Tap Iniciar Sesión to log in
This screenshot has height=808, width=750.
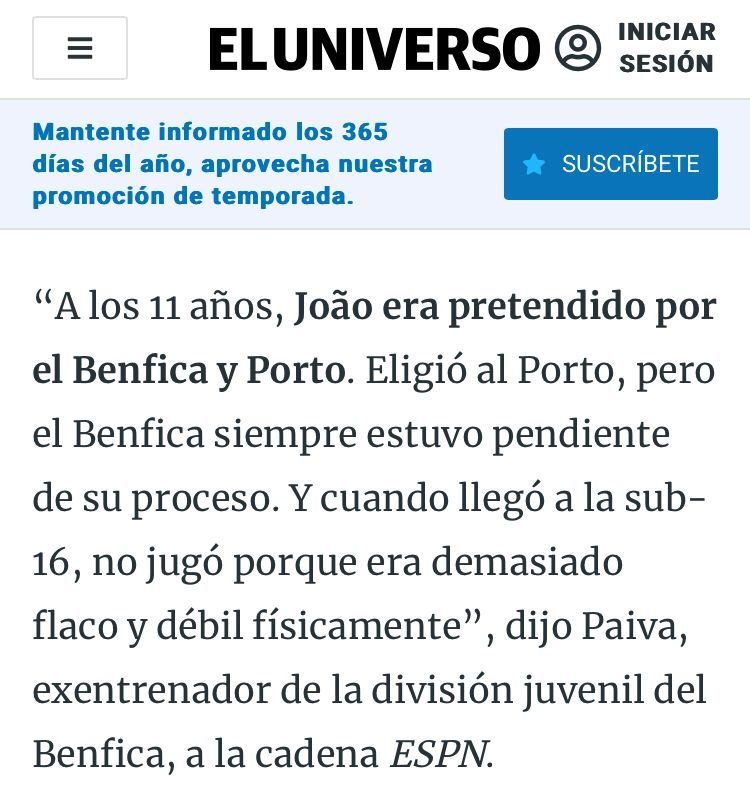pyautogui.click(x=666, y=48)
